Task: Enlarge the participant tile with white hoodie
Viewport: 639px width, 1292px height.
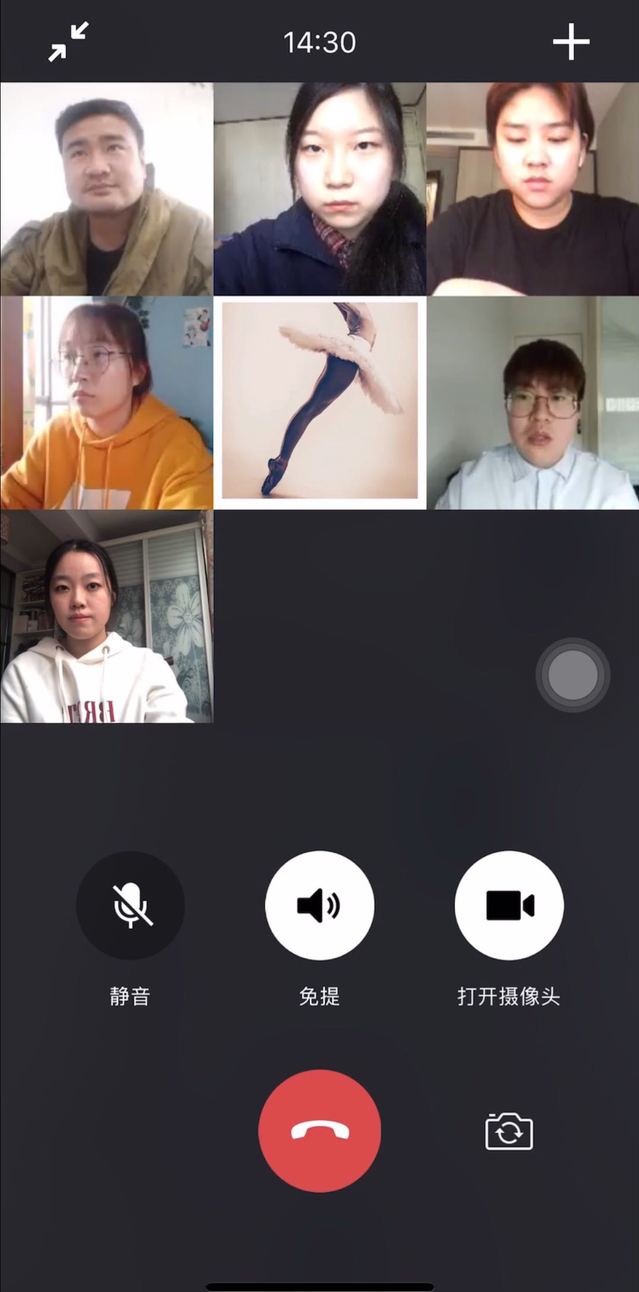Action: [x=106, y=616]
